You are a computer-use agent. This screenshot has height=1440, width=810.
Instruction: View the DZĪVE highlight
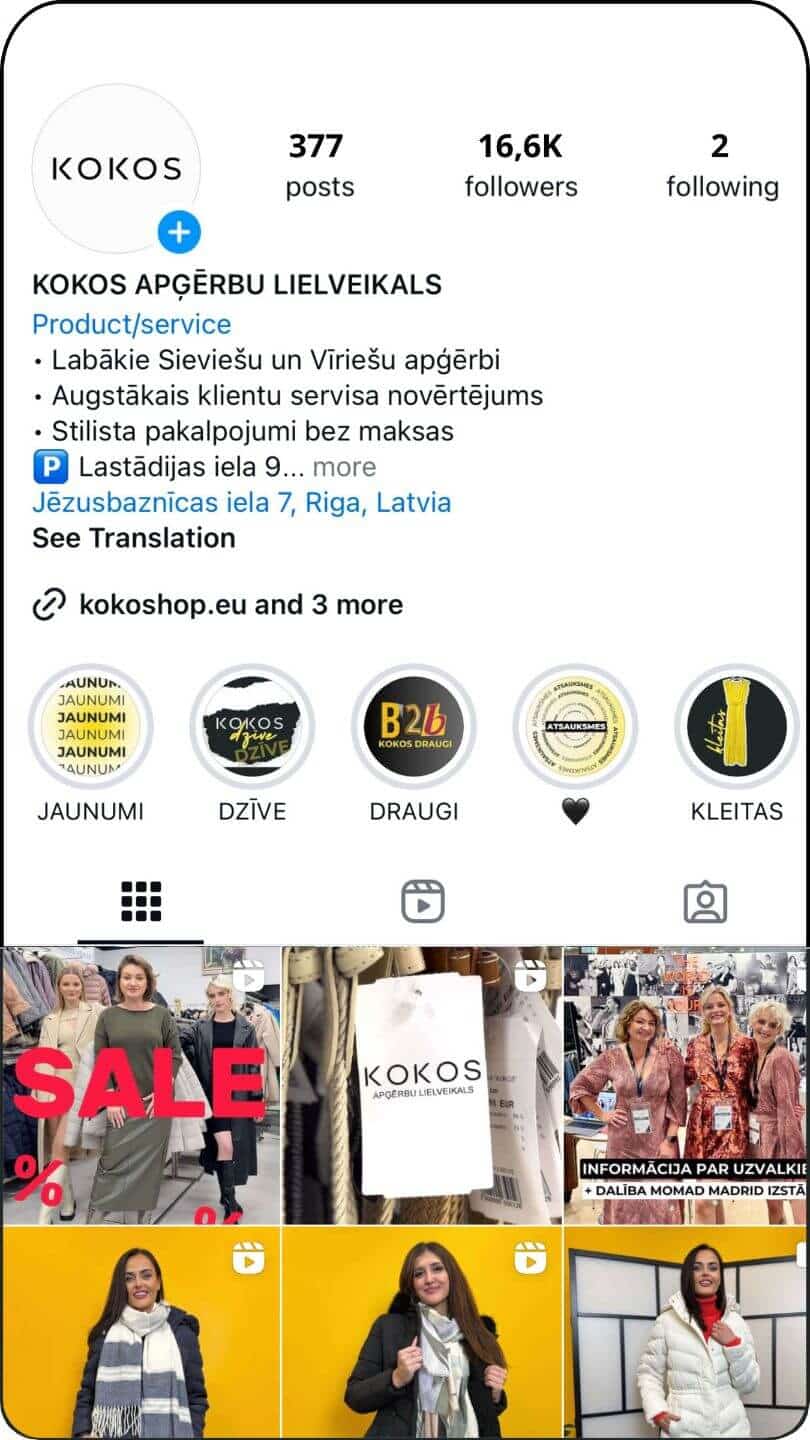click(252, 727)
